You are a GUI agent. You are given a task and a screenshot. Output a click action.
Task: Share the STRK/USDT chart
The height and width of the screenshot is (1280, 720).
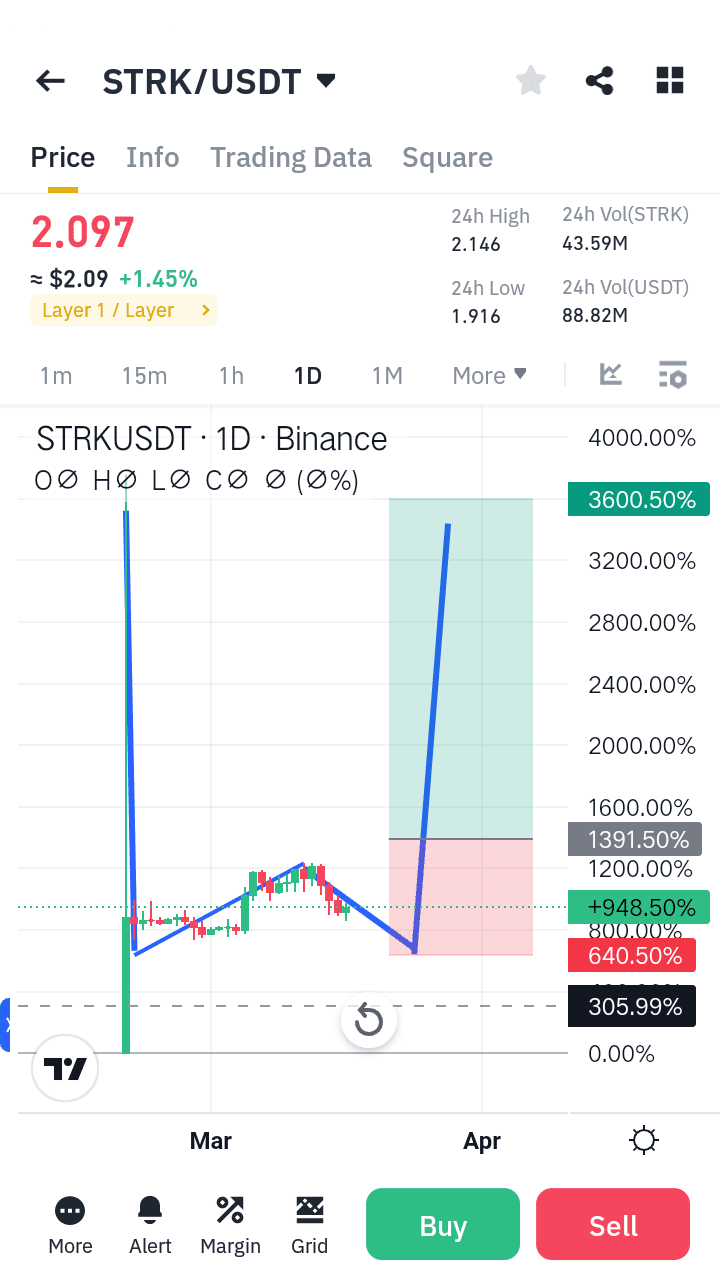(599, 80)
